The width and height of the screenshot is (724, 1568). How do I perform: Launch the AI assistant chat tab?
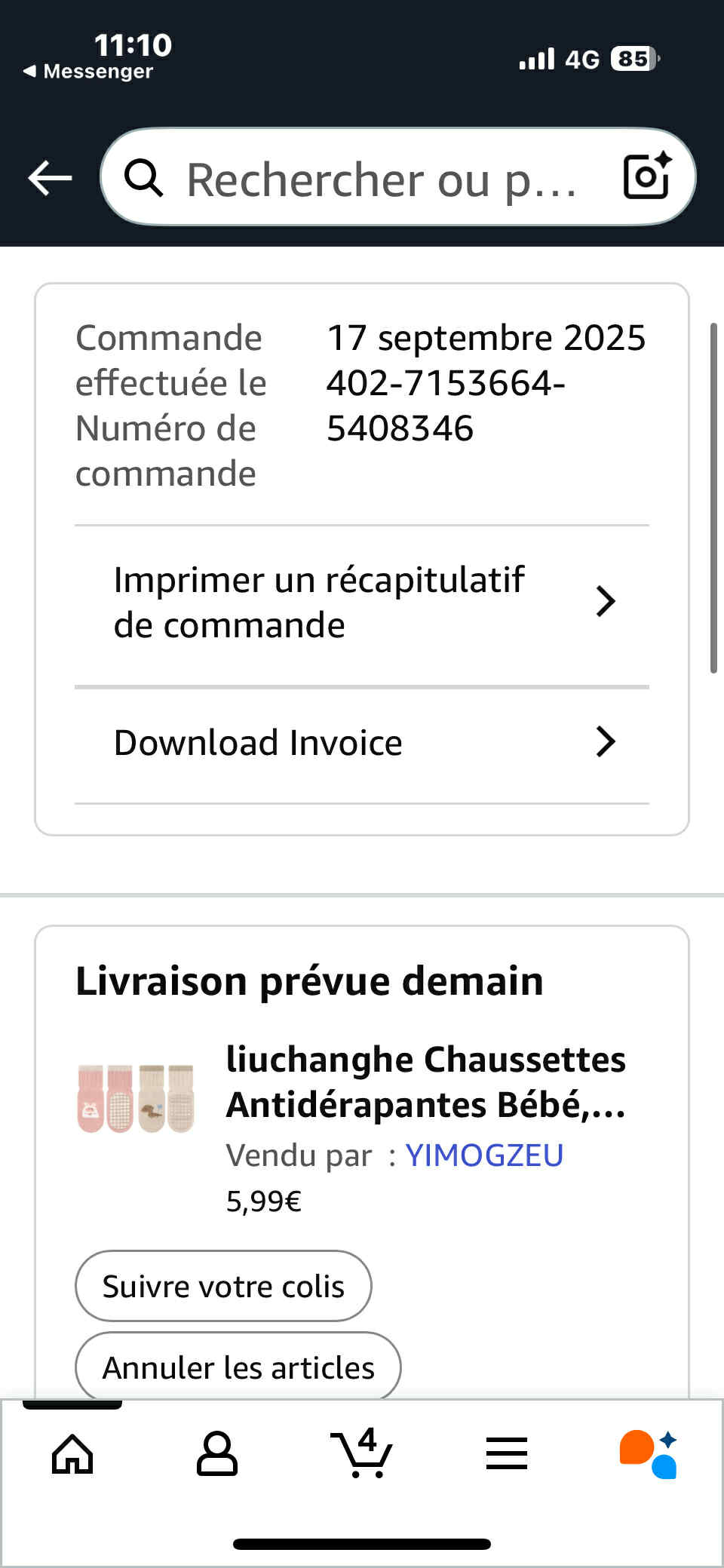[649, 1453]
